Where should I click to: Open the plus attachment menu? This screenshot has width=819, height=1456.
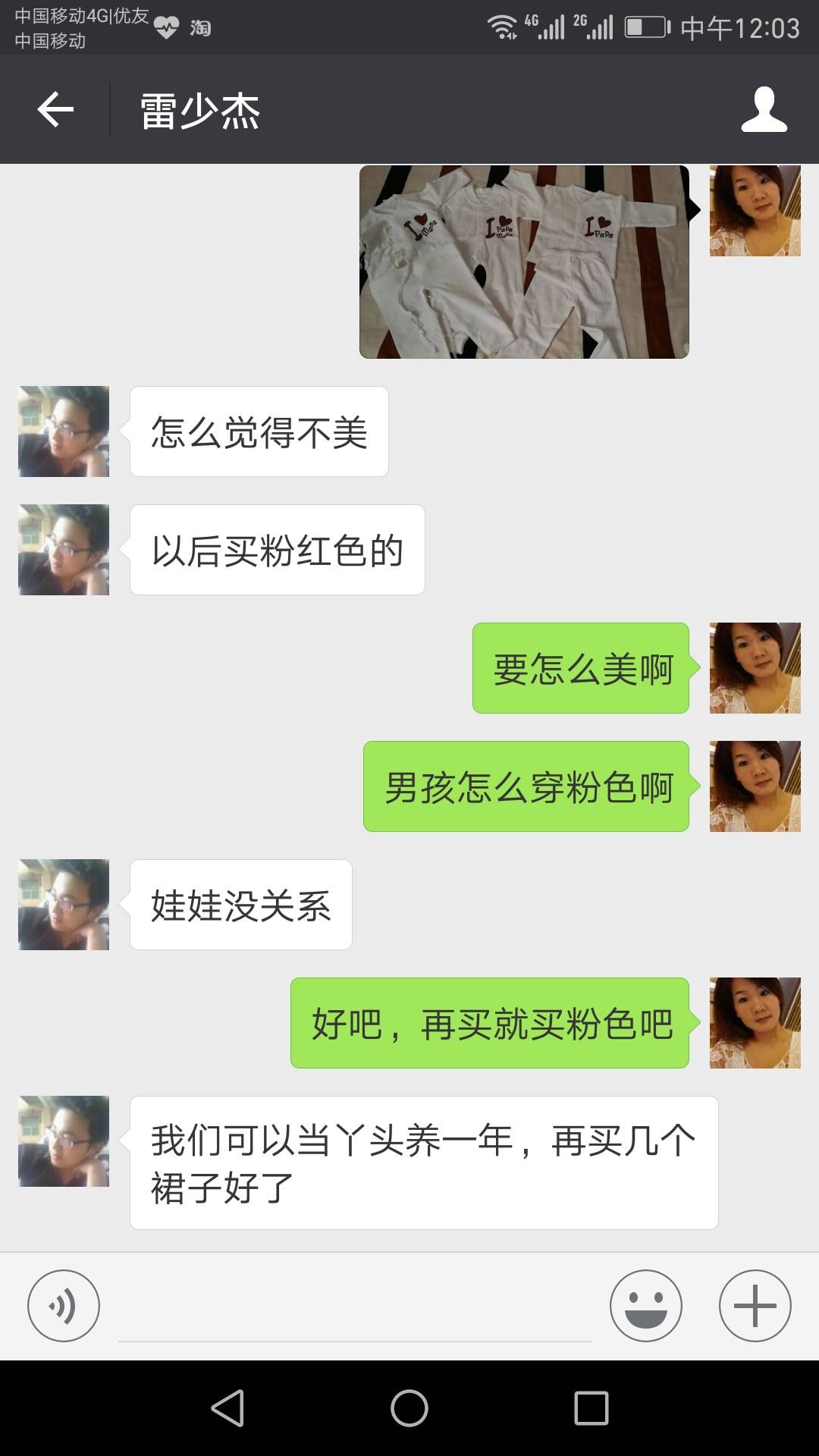click(755, 1306)
